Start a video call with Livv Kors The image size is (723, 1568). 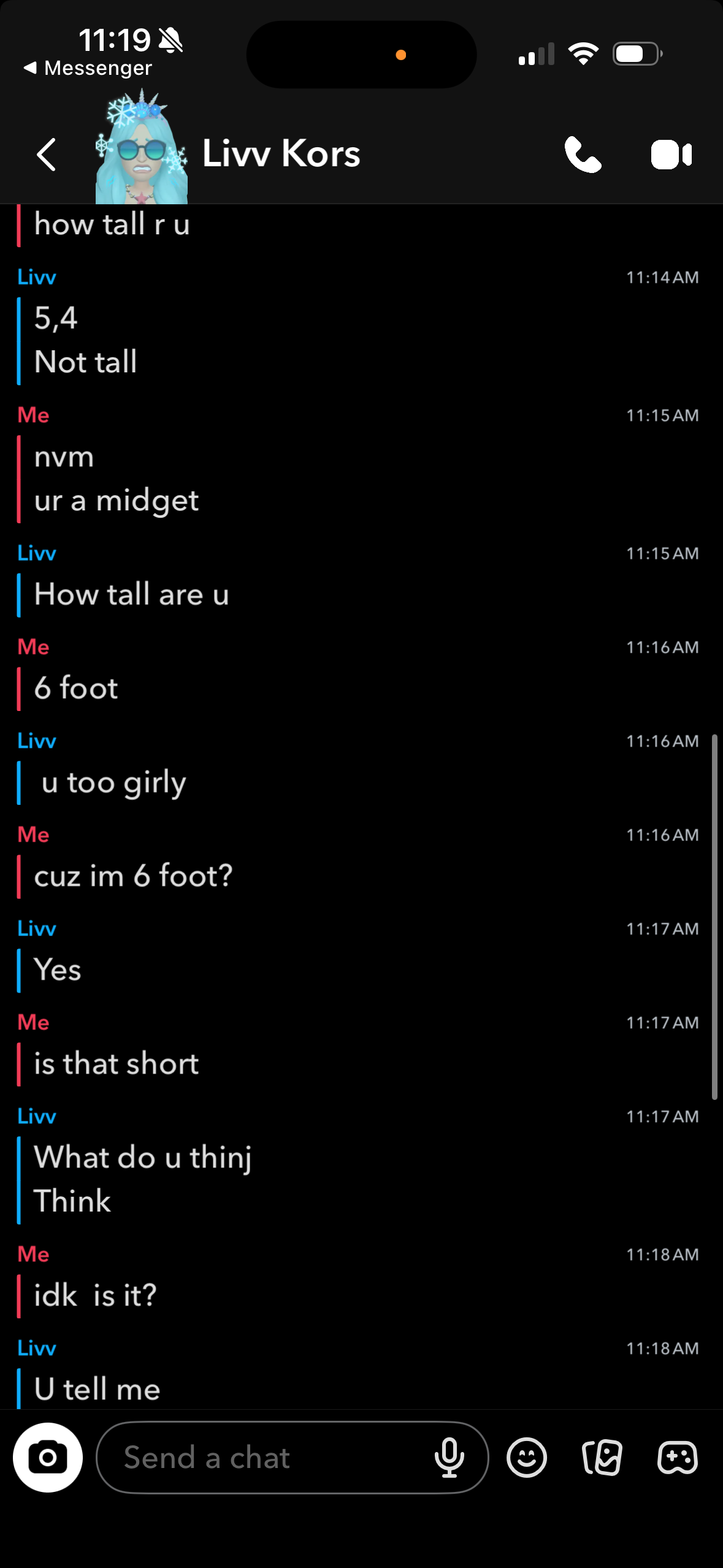671,154
